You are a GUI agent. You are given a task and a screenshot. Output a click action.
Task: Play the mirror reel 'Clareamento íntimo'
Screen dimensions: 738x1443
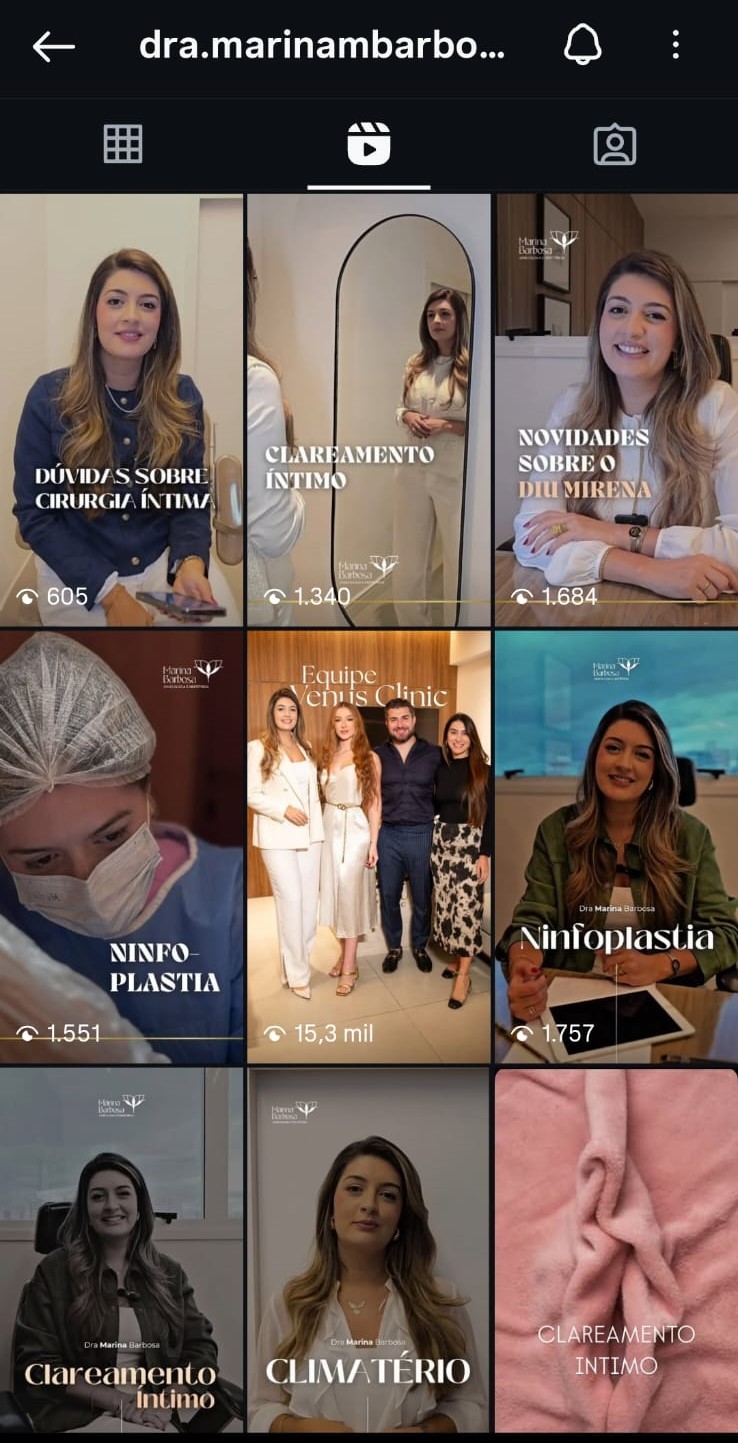(369, 410)
